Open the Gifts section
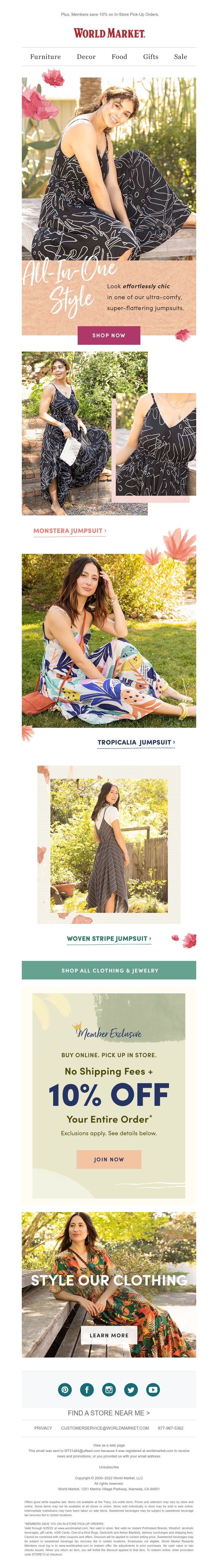 pos(151,57)
